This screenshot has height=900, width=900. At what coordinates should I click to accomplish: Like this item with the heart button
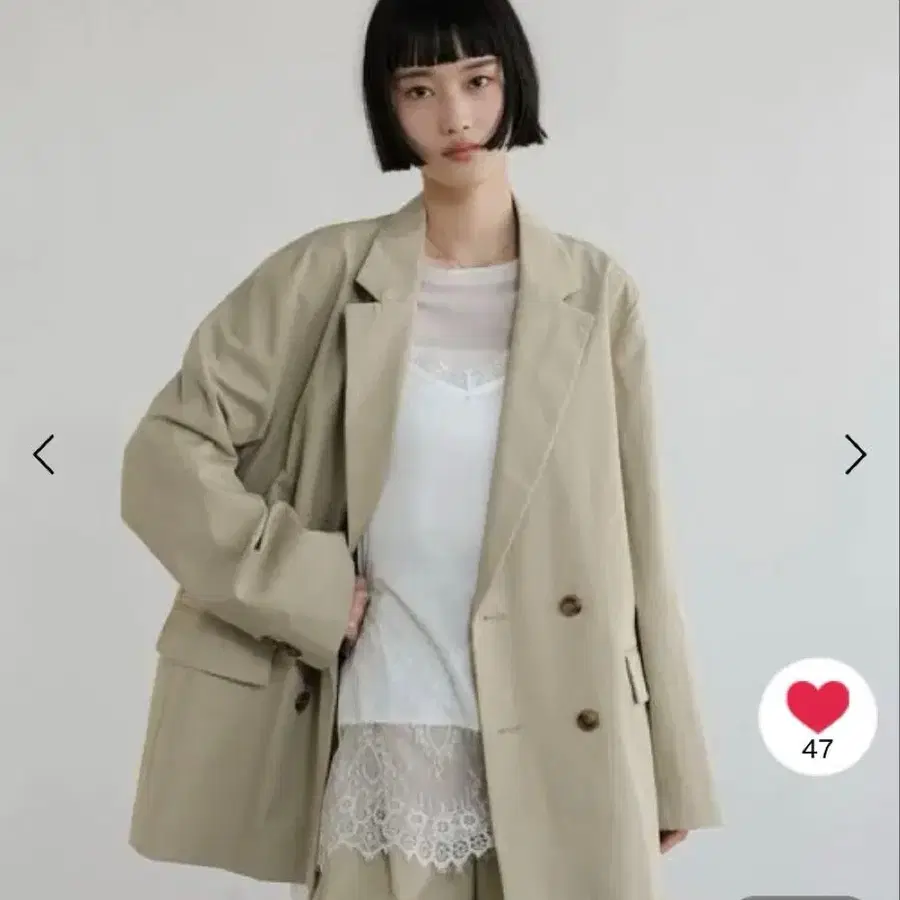(818, 717)
